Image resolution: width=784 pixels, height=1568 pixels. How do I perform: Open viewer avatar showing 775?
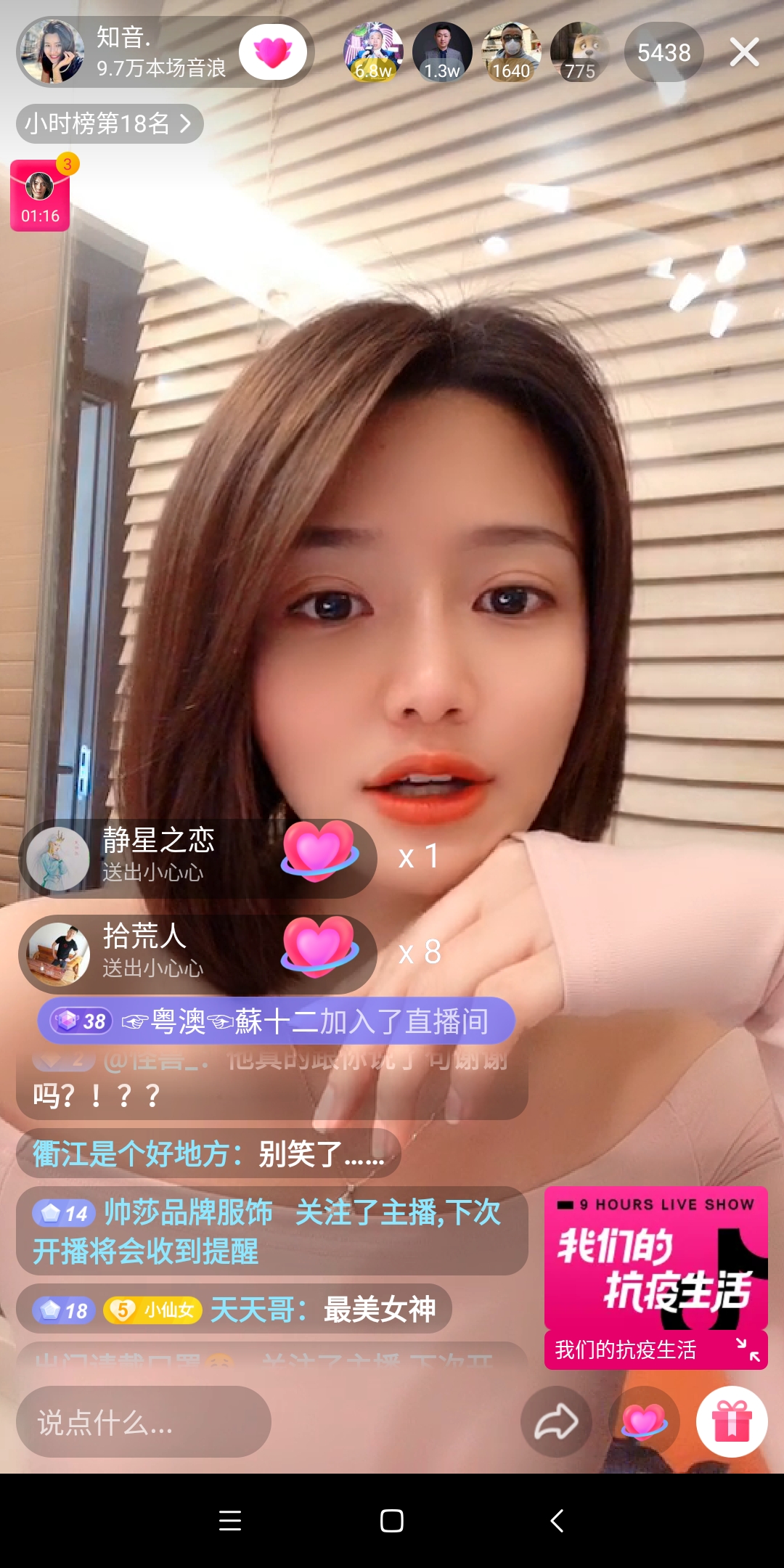click(579, 52)
